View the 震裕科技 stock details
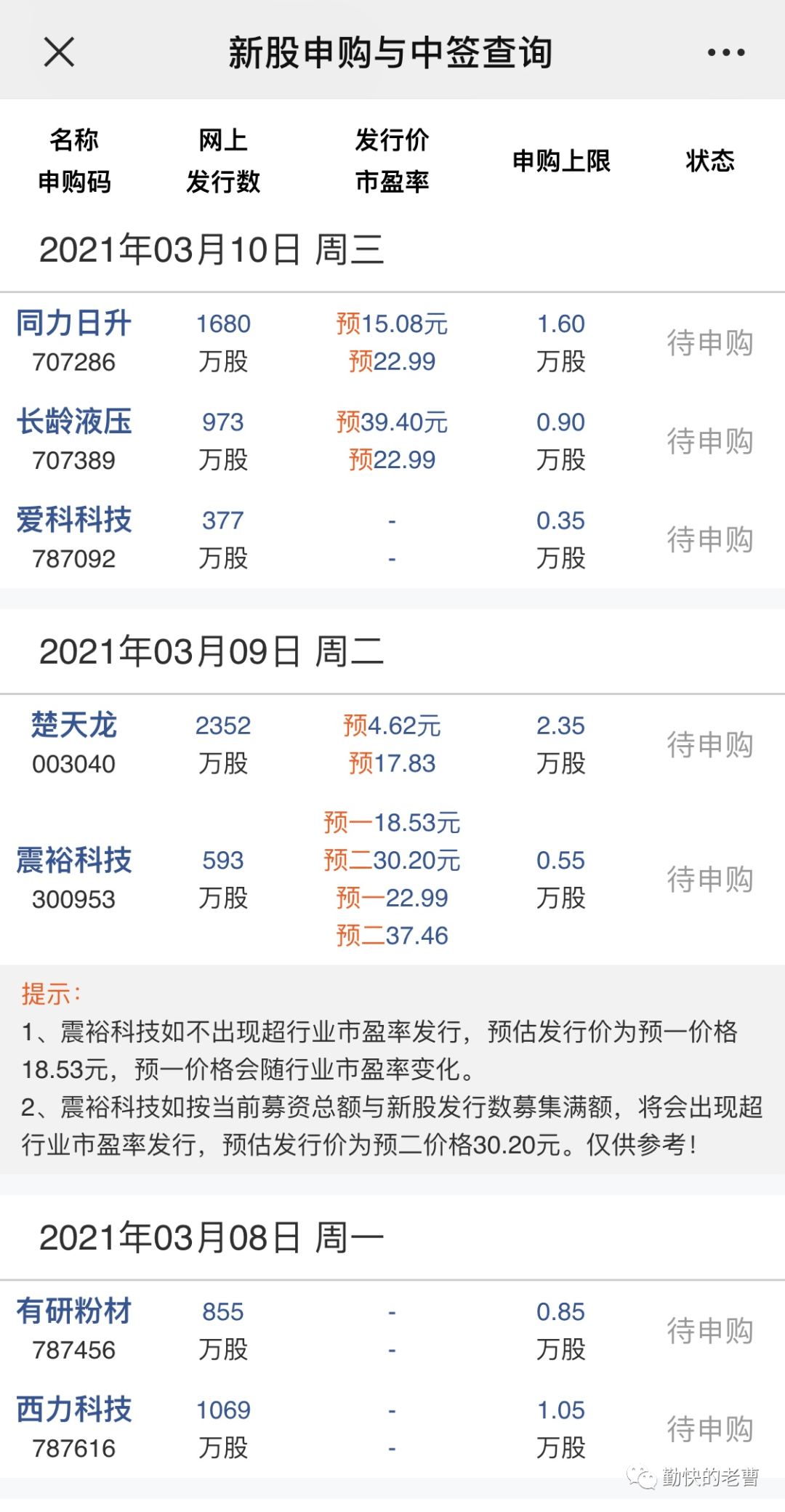The height and width of the screenshot is (1512, 785). (x=74, y=860)
